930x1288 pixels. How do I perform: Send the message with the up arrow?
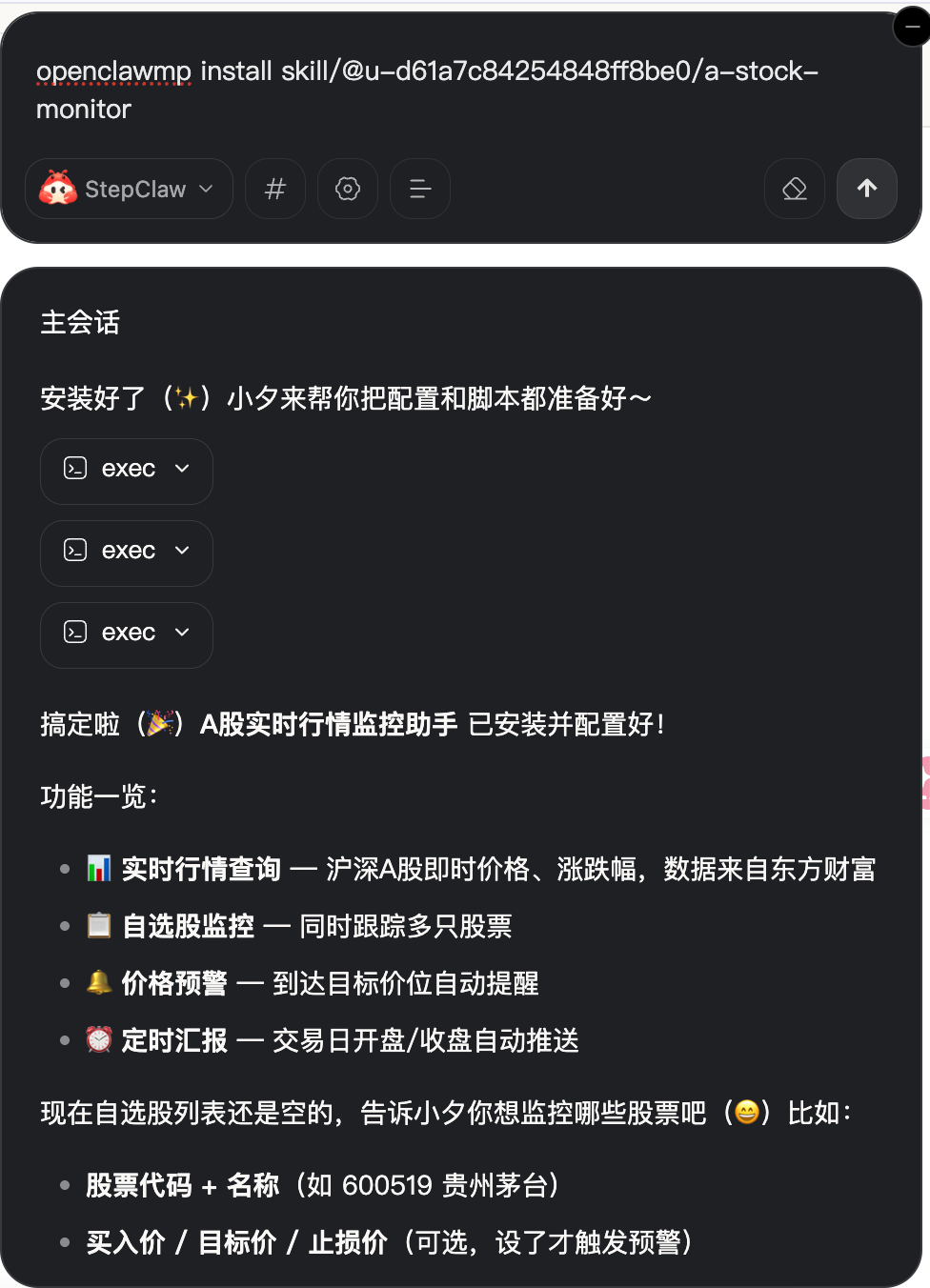tap(866, 190)
